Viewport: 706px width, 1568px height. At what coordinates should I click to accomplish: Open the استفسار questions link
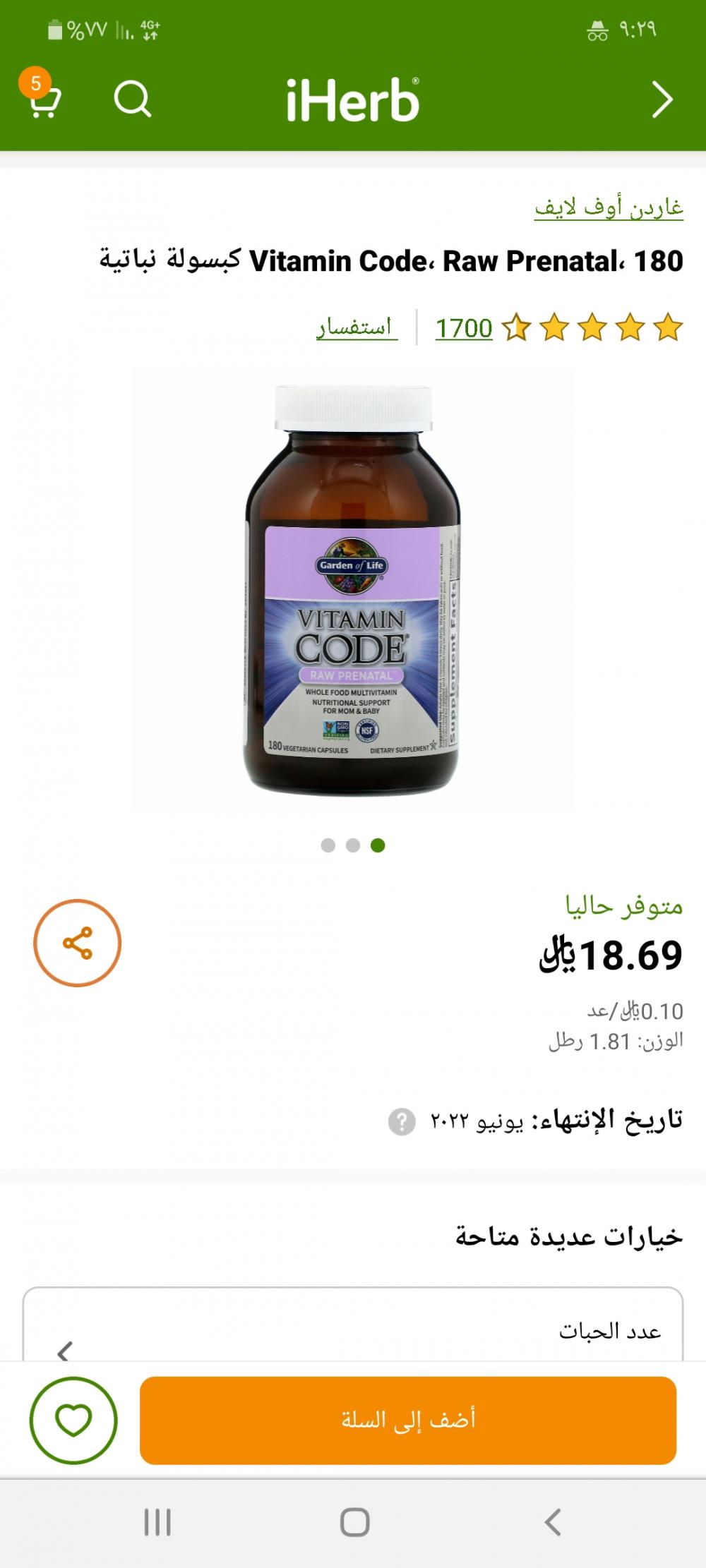(x=357, y=328)
